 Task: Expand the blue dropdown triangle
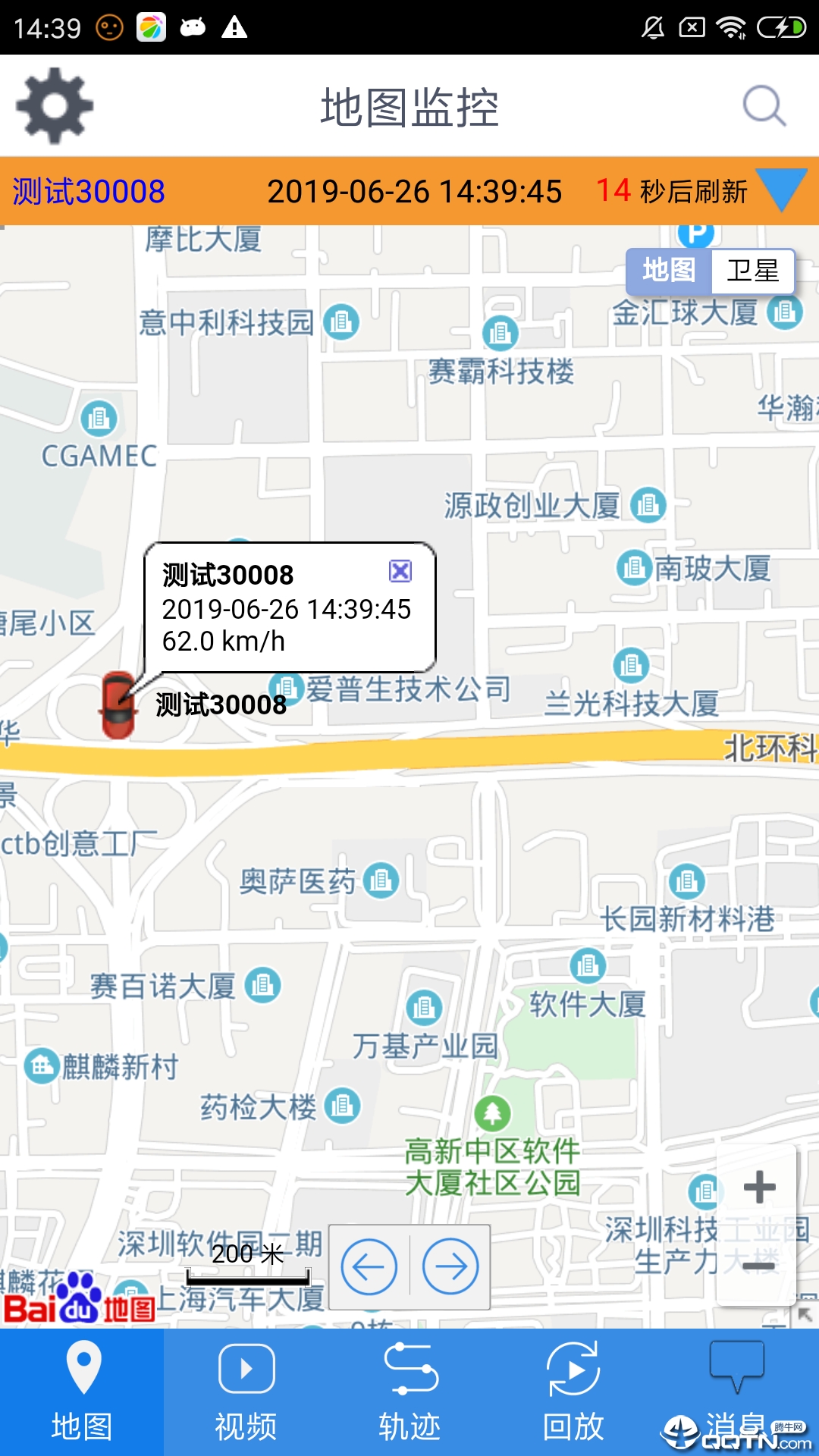tap(782, 190)
